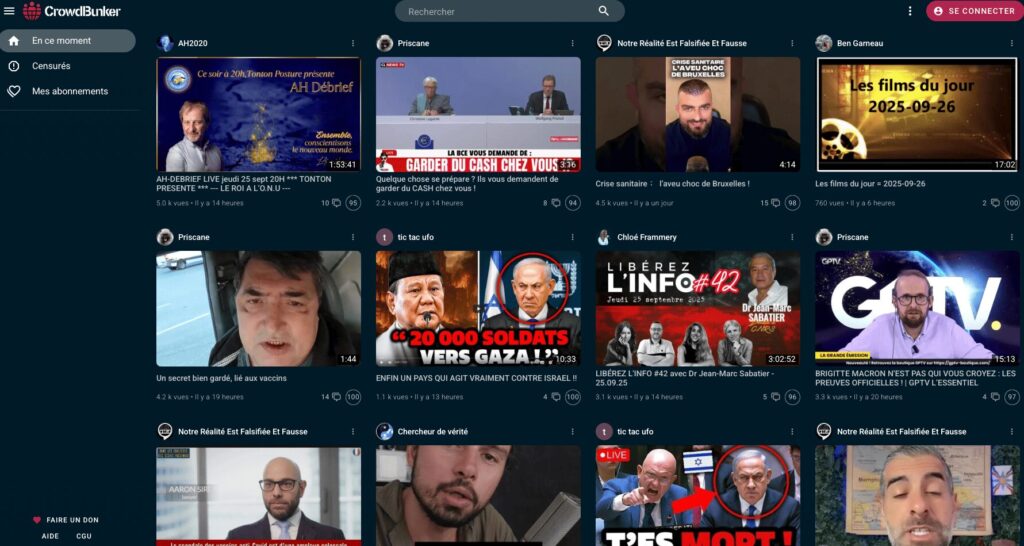
Task: Open the Garder du cash video
Action: (478, 114)
